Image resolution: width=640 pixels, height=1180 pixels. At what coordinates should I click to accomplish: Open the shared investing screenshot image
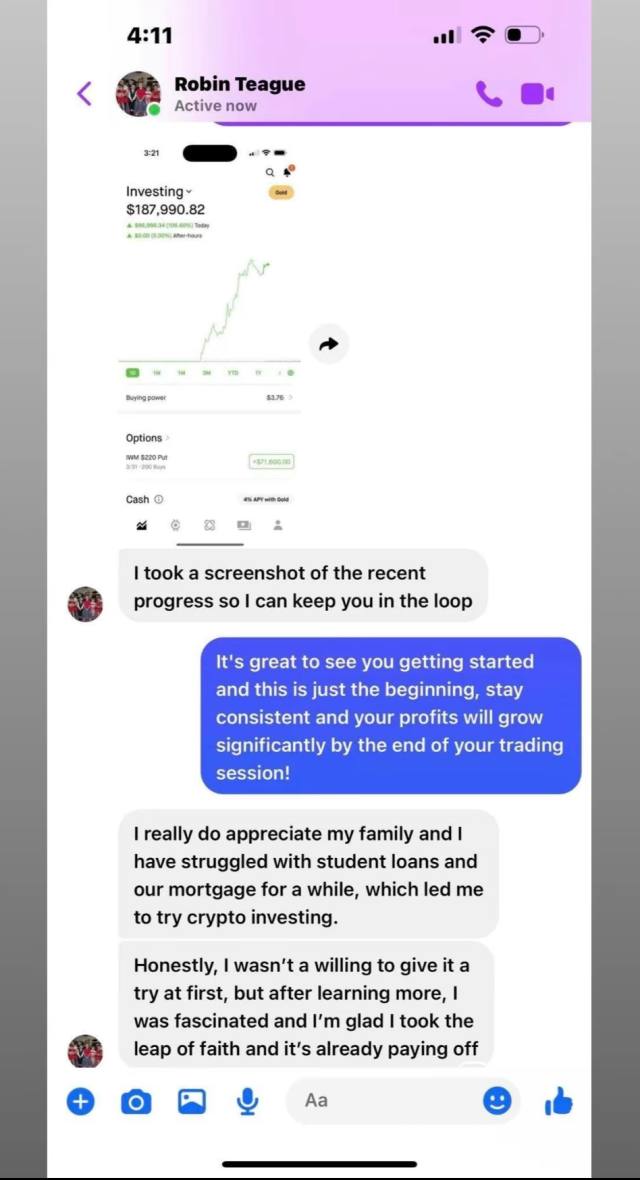coord(210,337)
